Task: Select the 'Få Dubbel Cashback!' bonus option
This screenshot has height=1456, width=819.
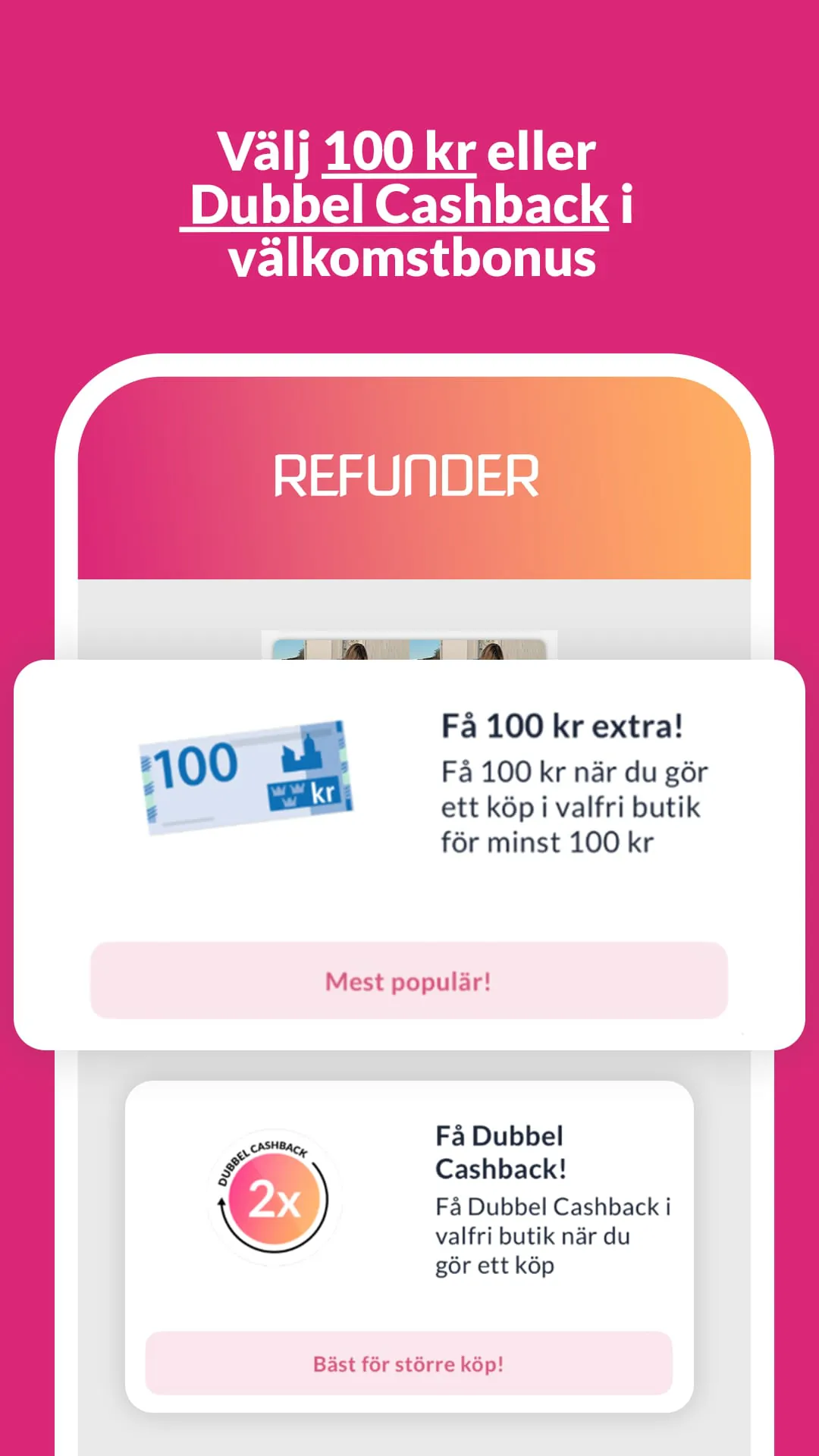Action: pyautogui.click(x=497, y=1153)
